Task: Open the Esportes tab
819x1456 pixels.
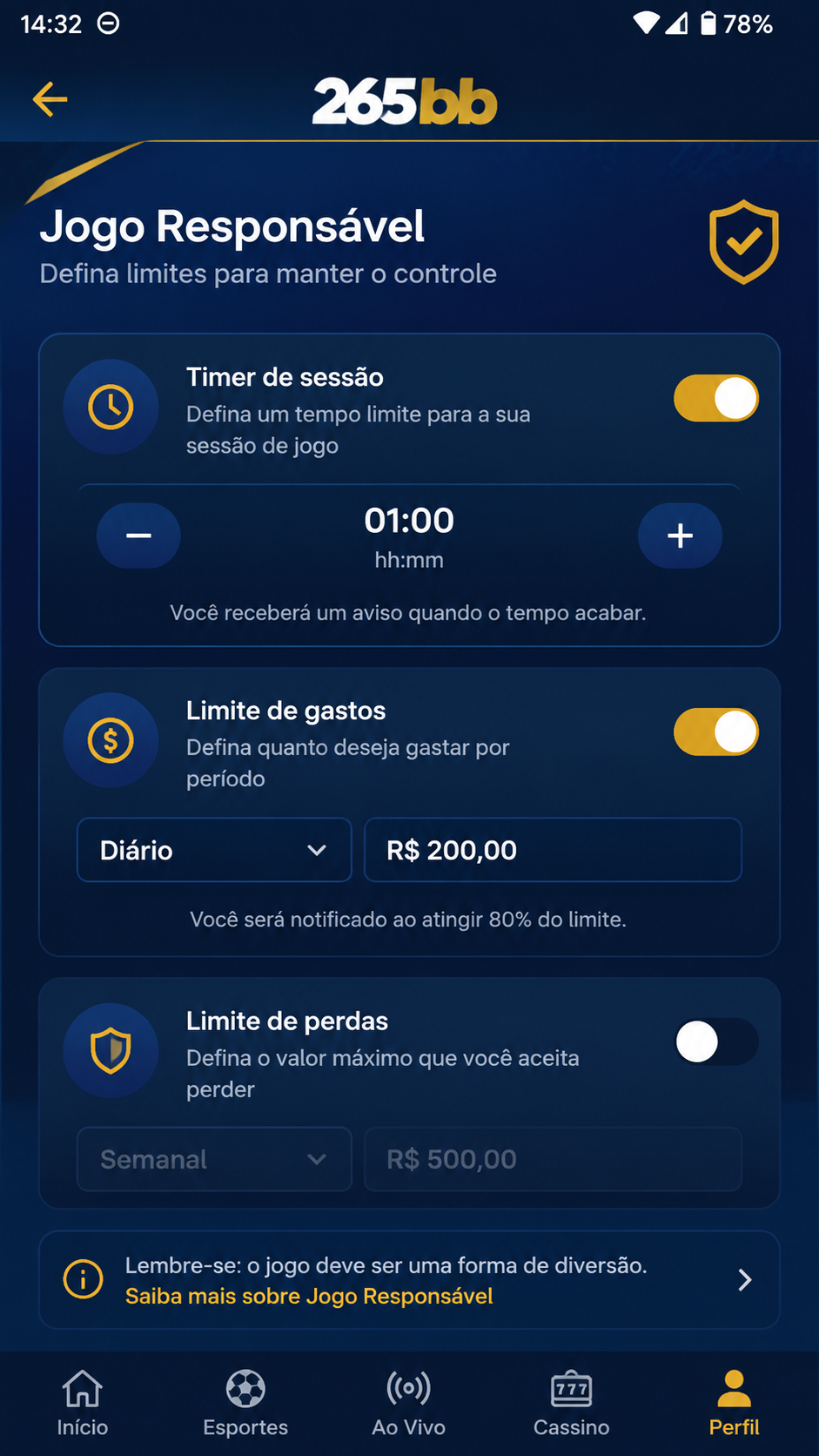Action: tap(245, 1403)
